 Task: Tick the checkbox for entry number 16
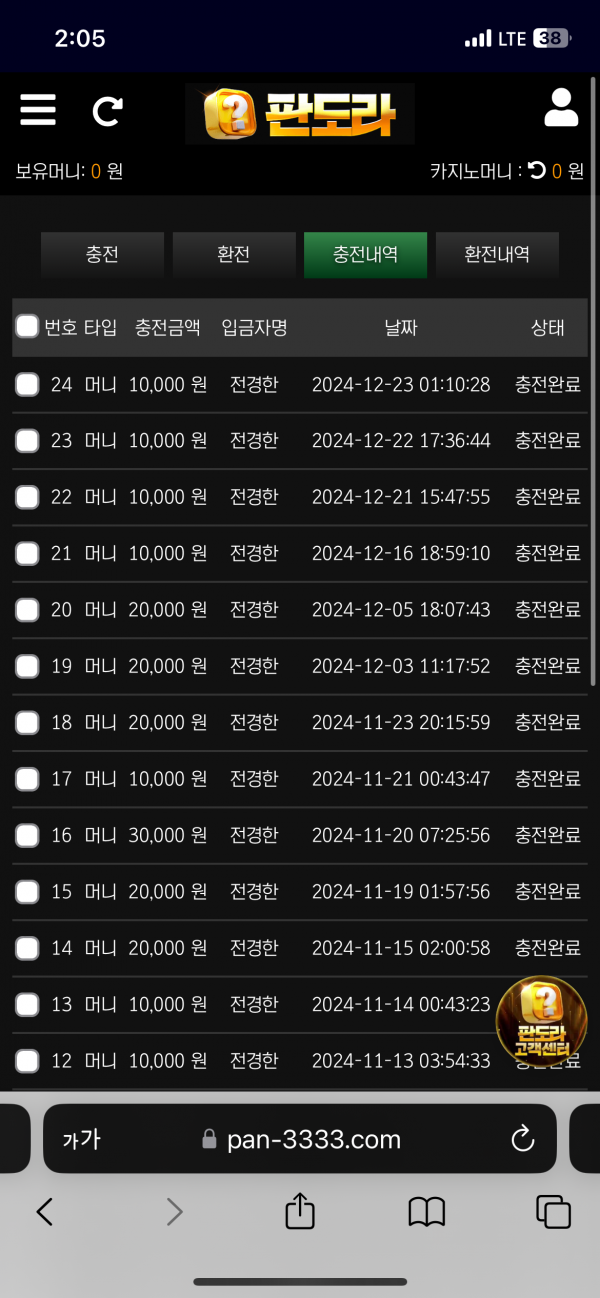point(27,835)
